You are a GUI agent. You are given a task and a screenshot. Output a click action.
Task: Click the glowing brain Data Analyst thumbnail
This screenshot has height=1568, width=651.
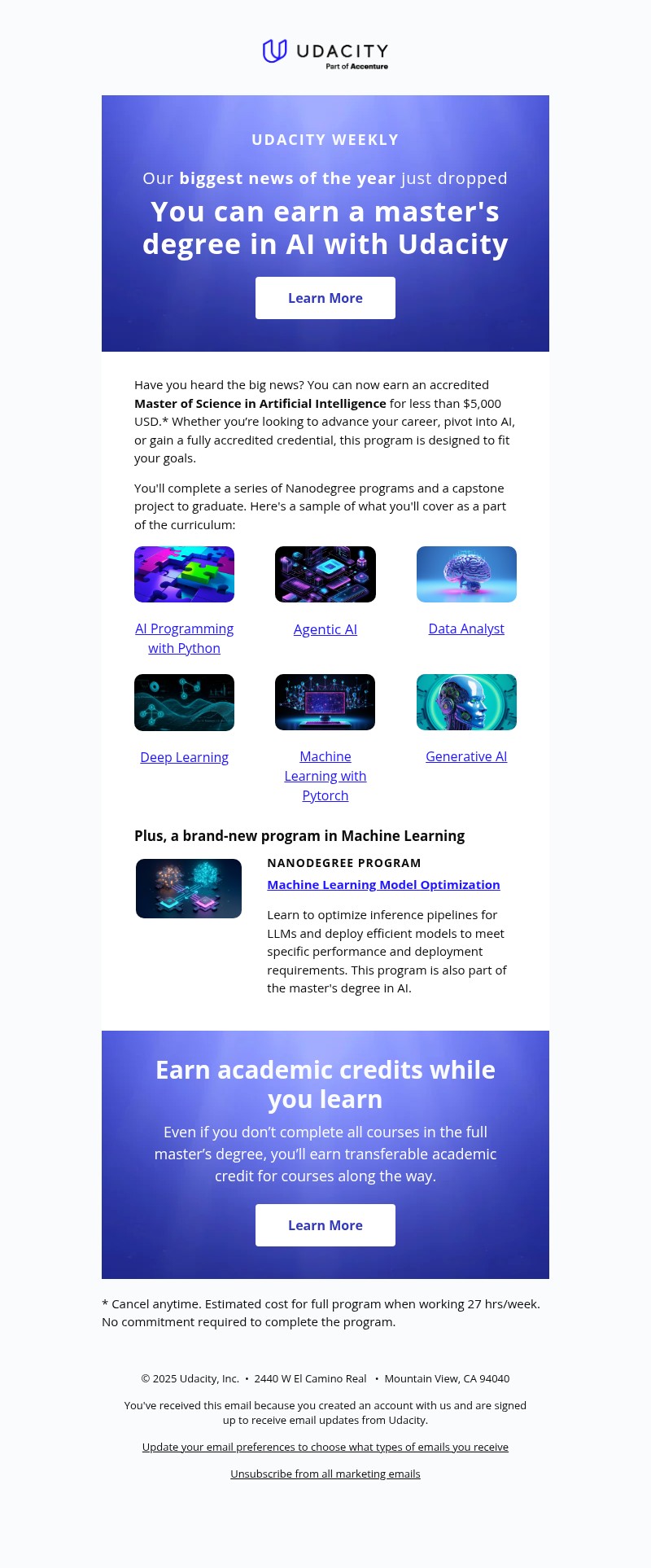465,574
